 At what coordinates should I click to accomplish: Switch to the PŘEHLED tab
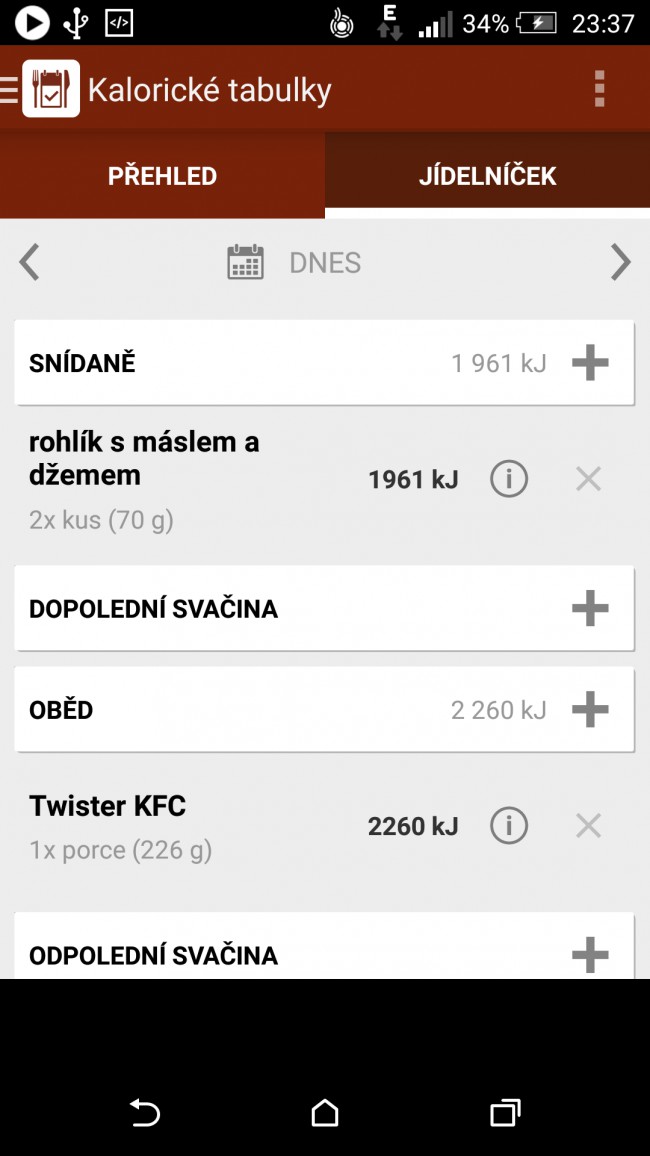pos(162,175)
